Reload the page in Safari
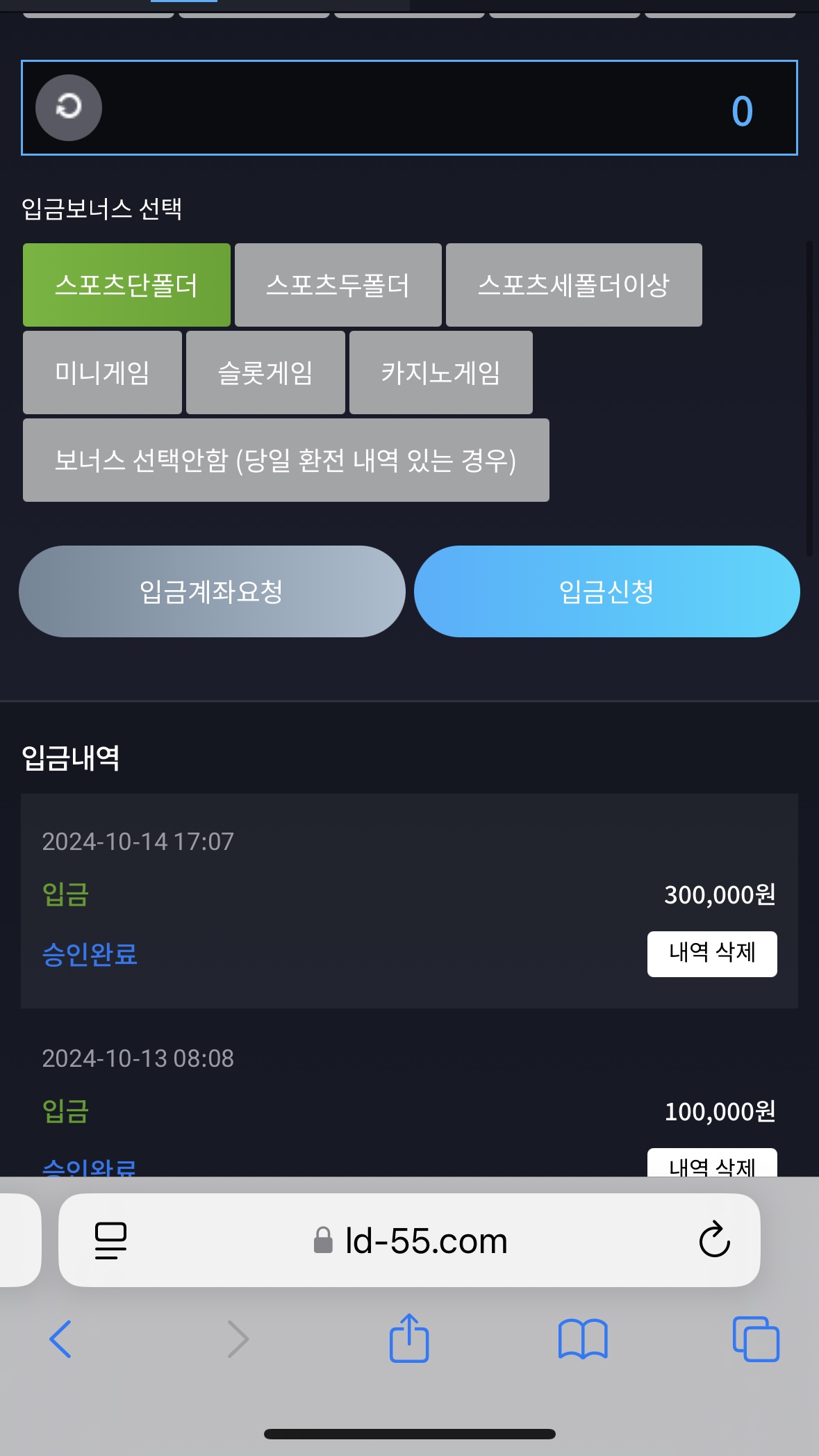The height and width of the screenshot is (1456, 819). click(x=714, y=1241)
